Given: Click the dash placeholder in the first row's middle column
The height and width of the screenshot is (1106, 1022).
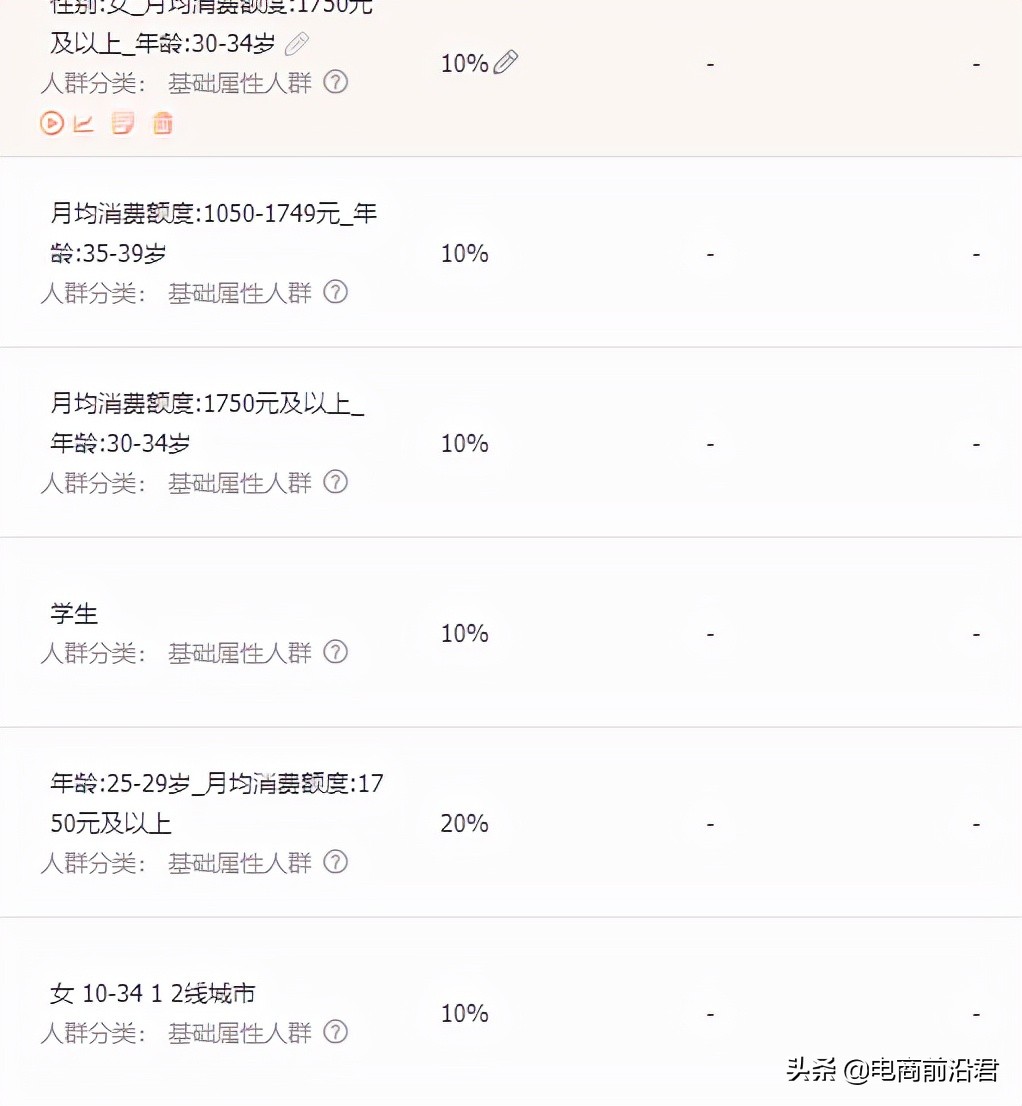Looking at the screenshot, I should point(710,62).
